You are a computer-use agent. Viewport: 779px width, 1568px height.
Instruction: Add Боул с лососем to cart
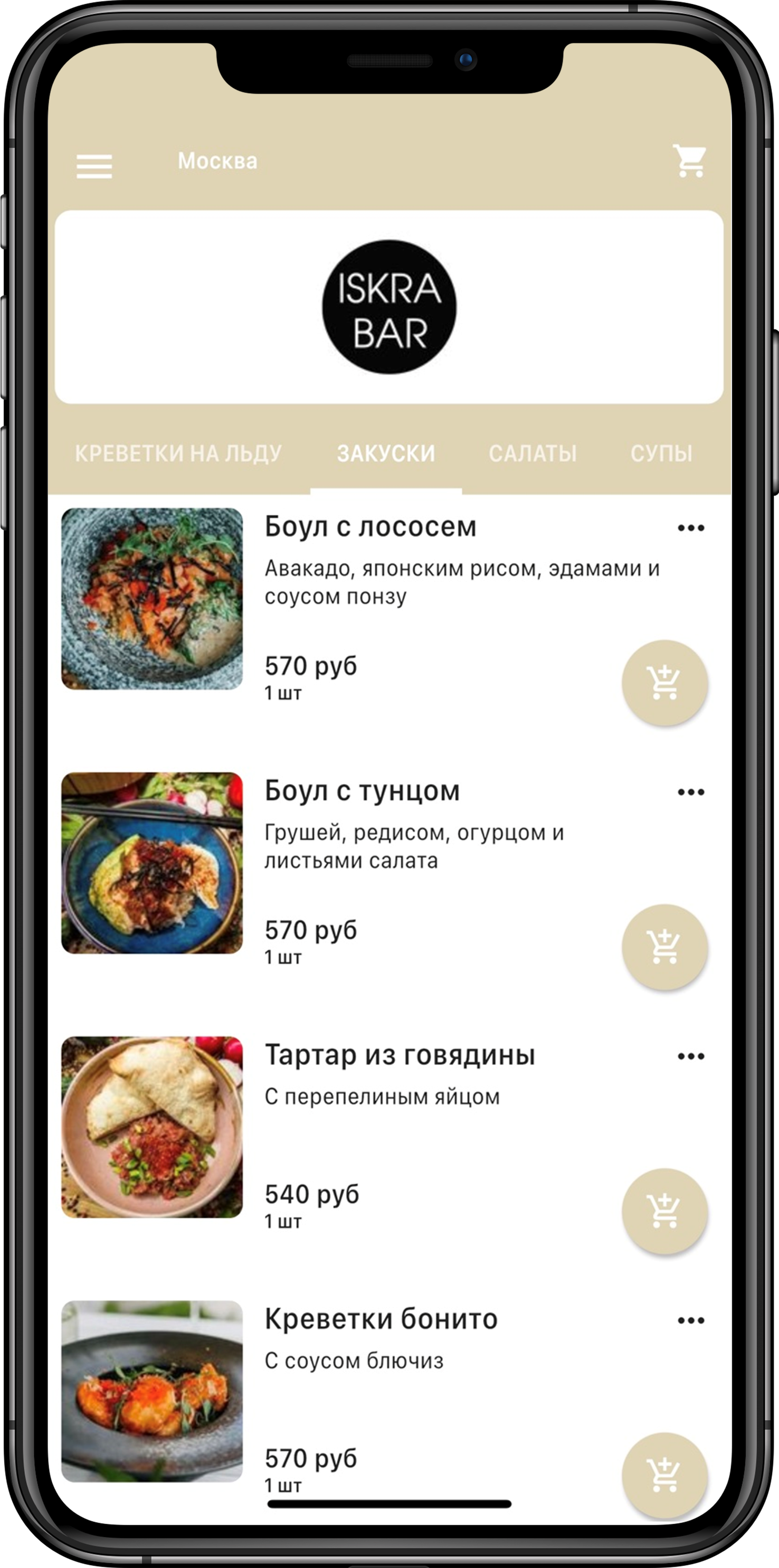[664, 682]
